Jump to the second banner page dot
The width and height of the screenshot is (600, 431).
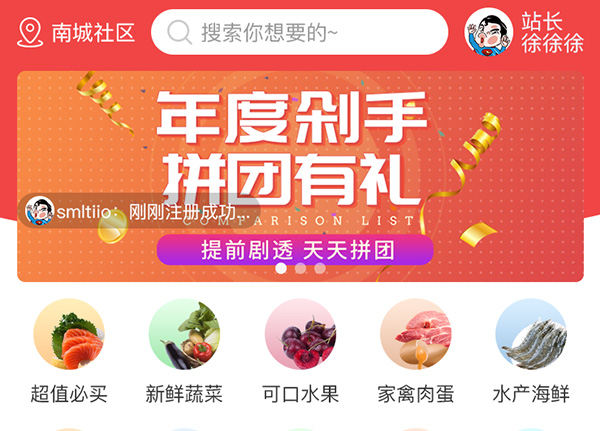(300, 268)
